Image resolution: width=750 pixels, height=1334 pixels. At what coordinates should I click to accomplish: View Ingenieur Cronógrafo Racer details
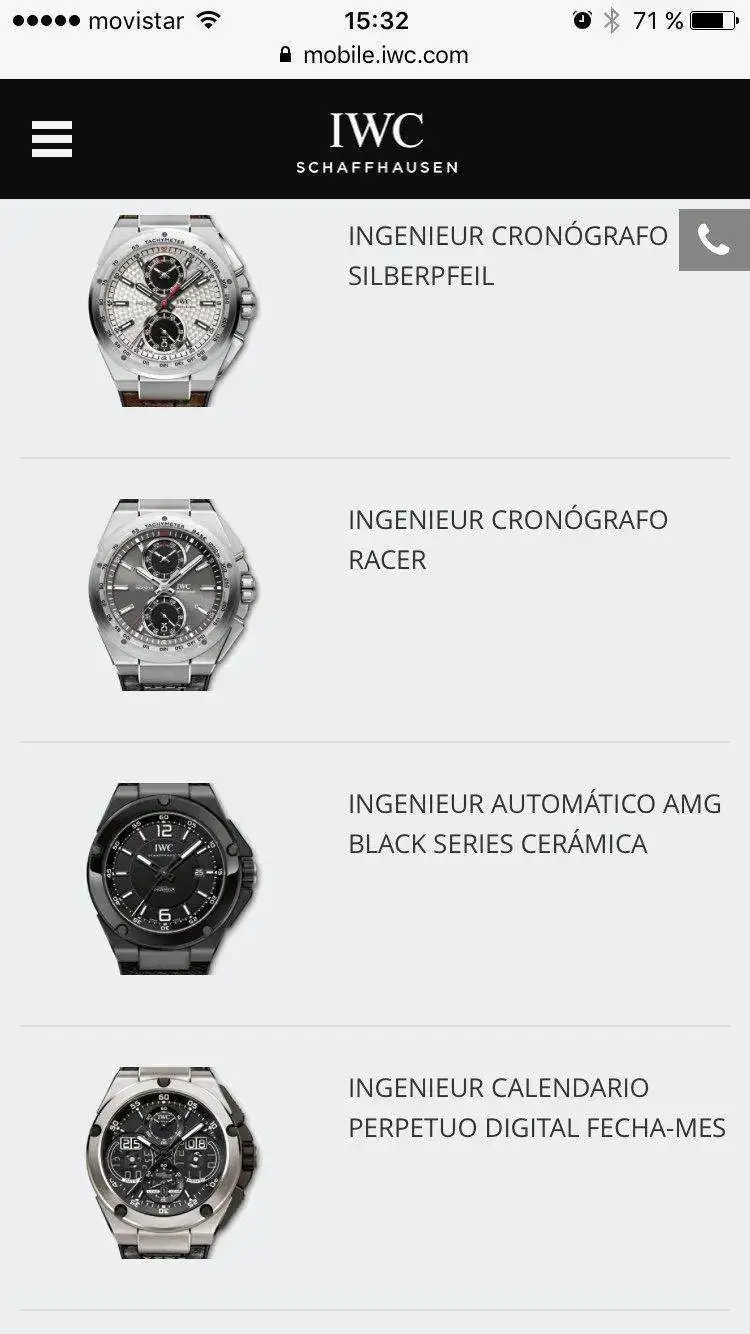click(507, 540)
